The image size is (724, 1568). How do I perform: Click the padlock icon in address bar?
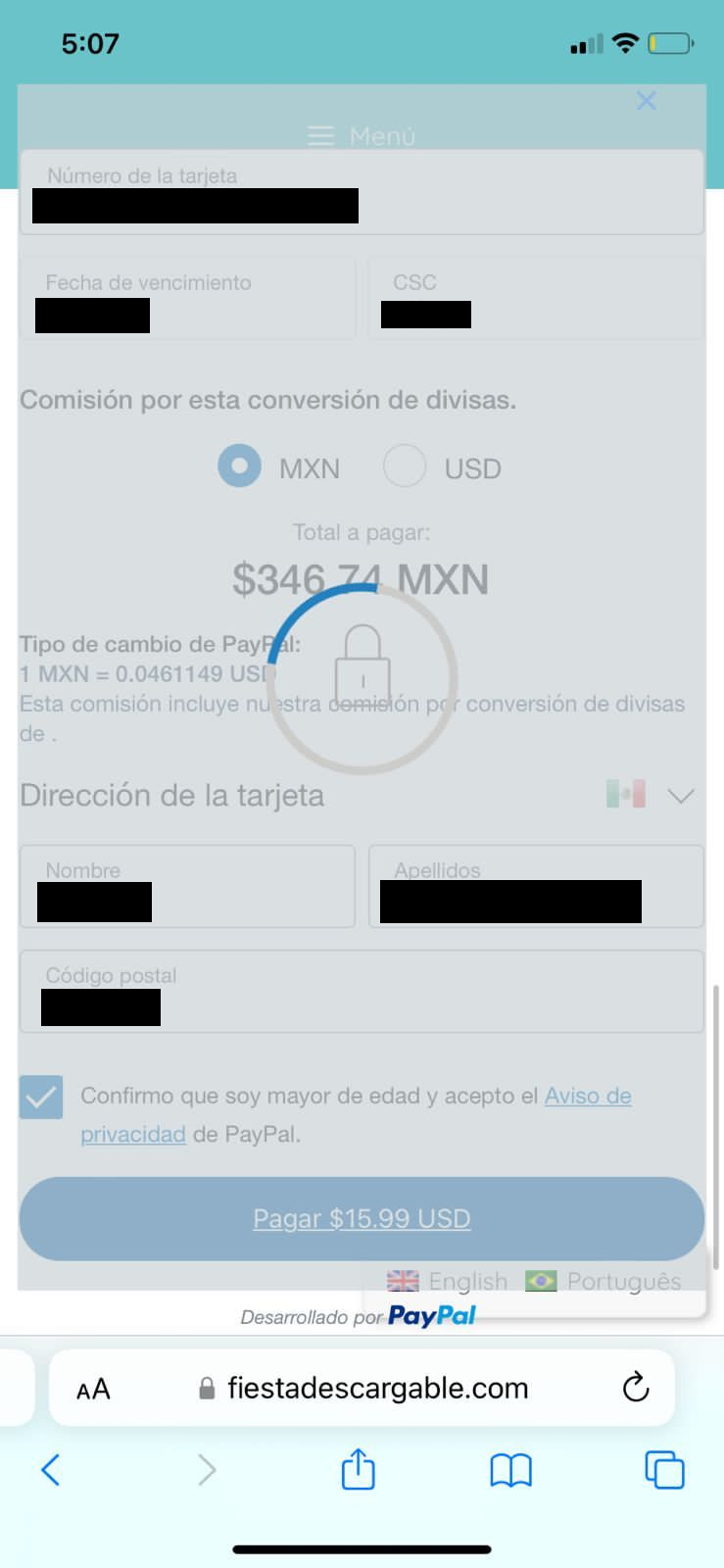[x=206, y=1388]
